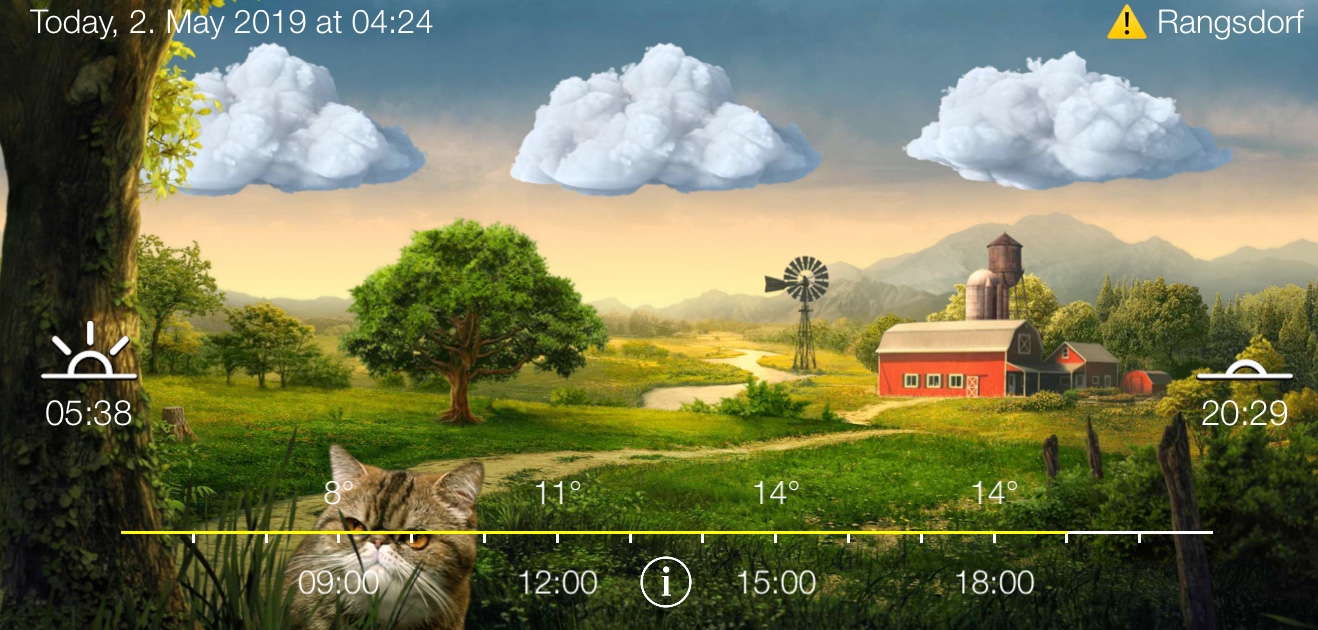This screenshot has width=1318, height=630.
Task: Open the info button on the timeline
Action: (666, 582)
